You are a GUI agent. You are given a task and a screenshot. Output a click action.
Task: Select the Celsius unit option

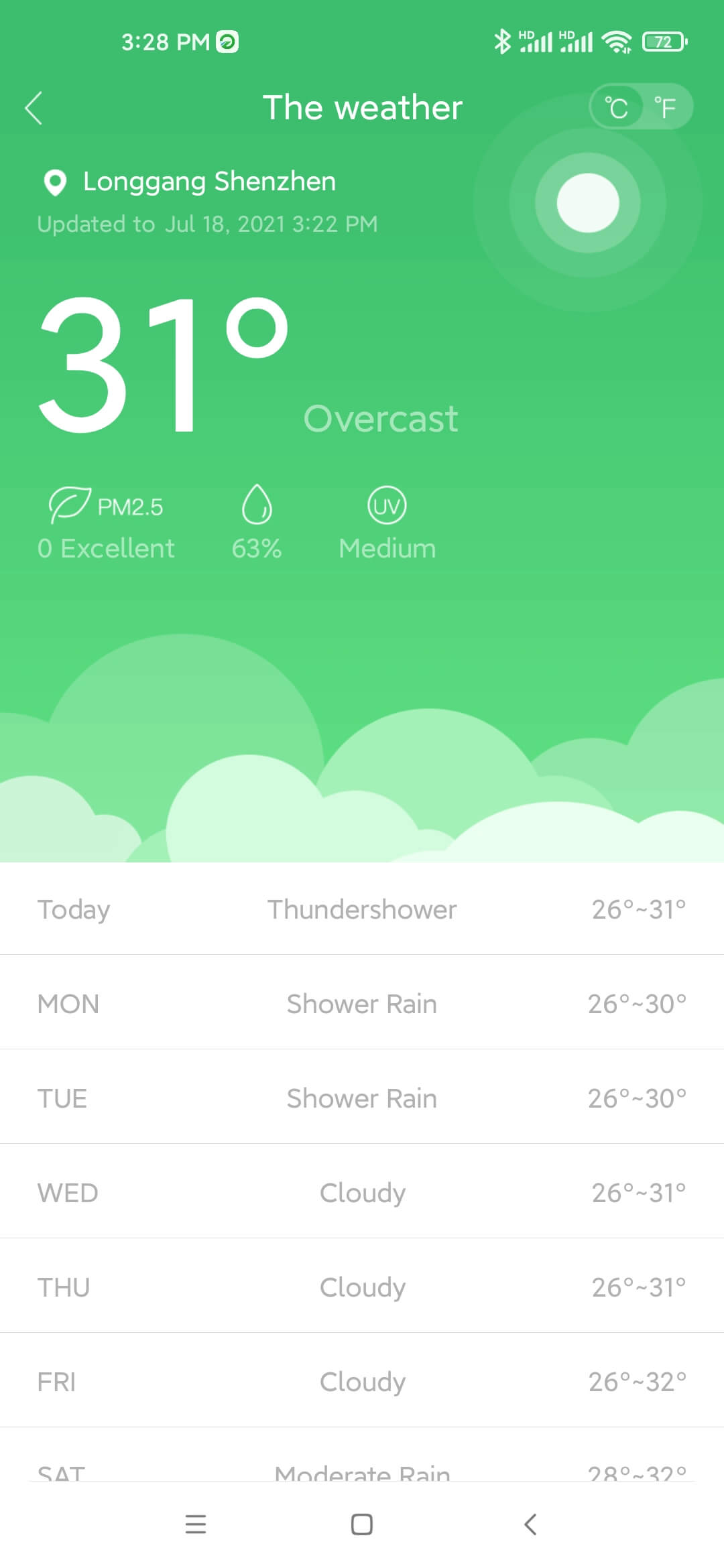pyautogui.click(x=616, y=107)
